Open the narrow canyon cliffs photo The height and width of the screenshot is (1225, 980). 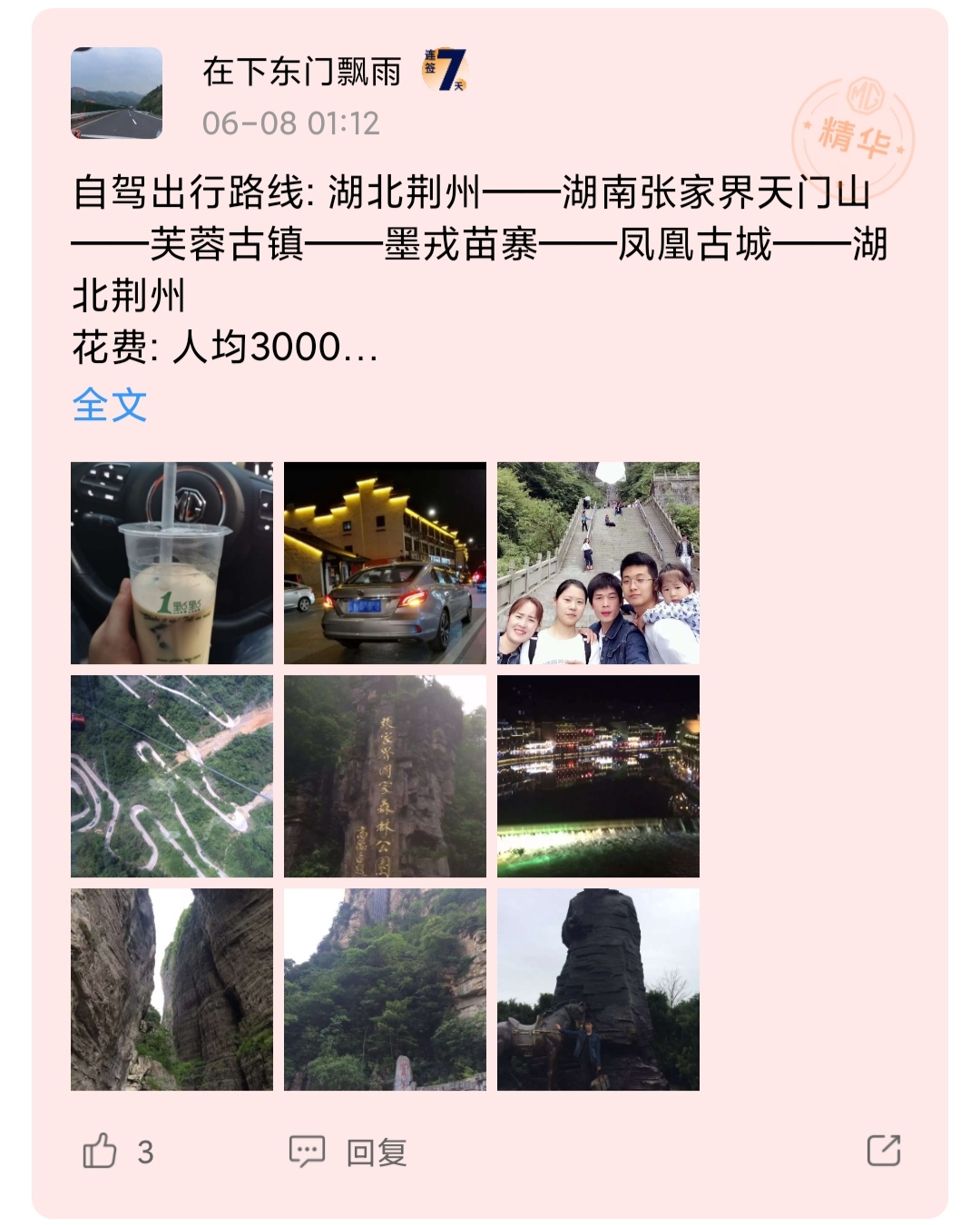(x=171, y=989)
